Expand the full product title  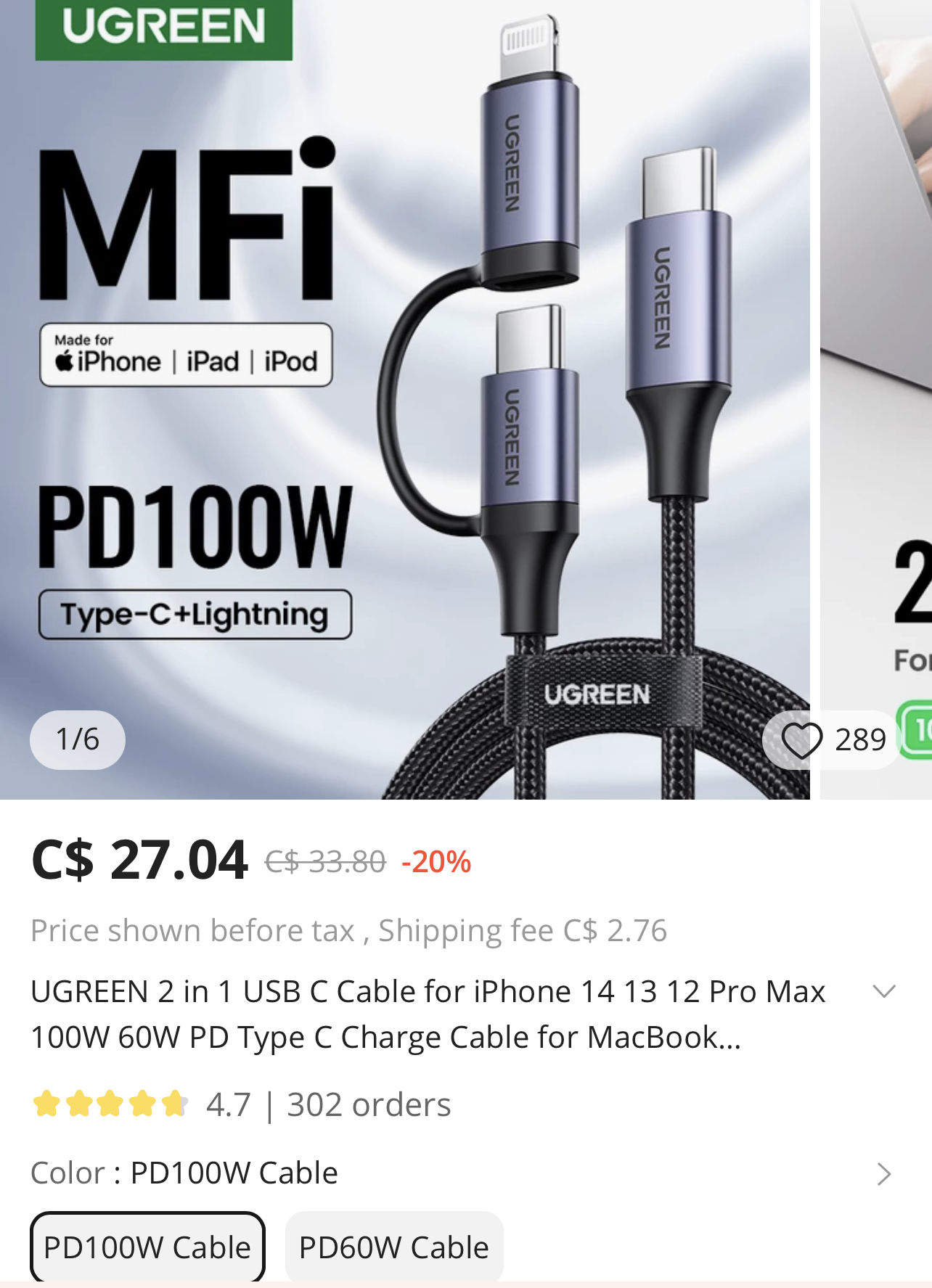(883, 992)
